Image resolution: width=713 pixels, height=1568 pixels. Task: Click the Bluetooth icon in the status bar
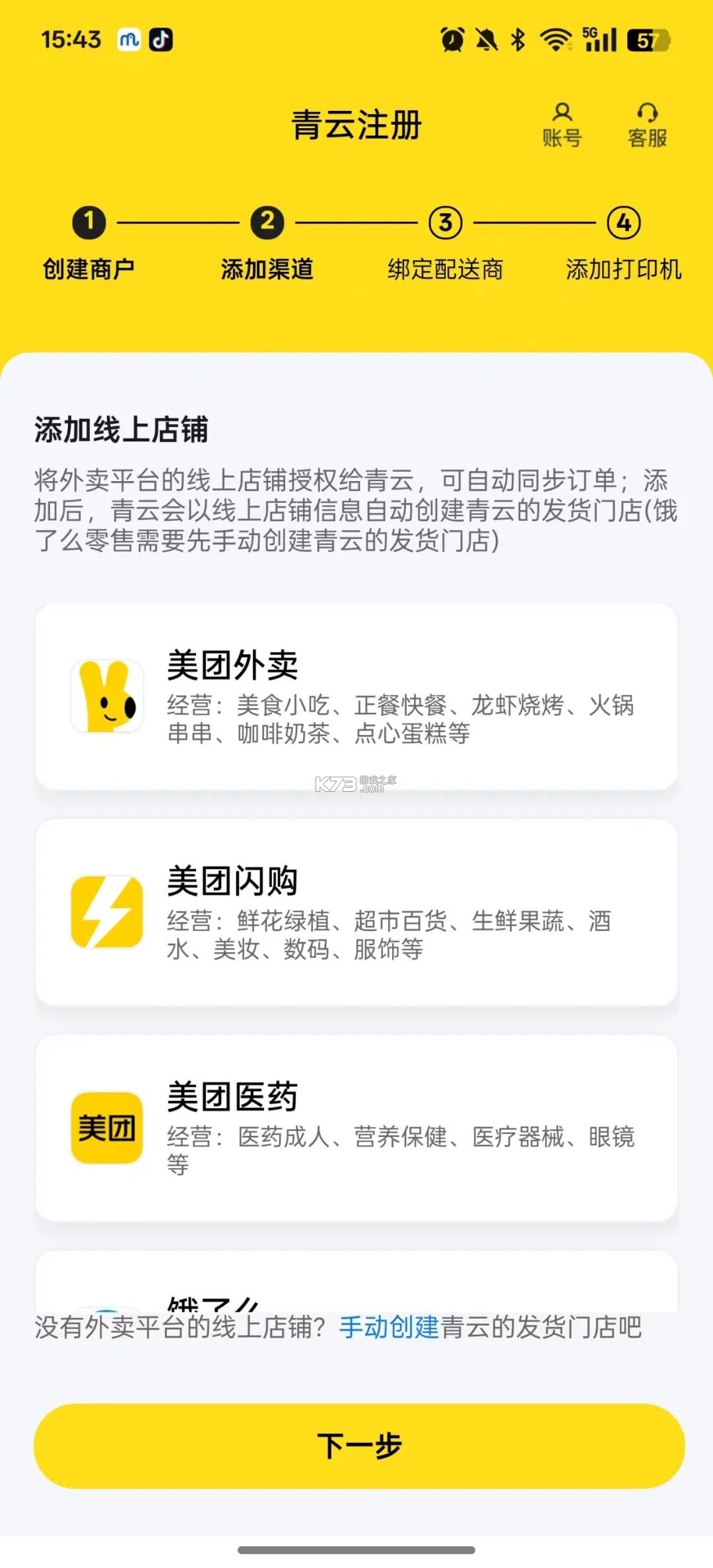517,40
